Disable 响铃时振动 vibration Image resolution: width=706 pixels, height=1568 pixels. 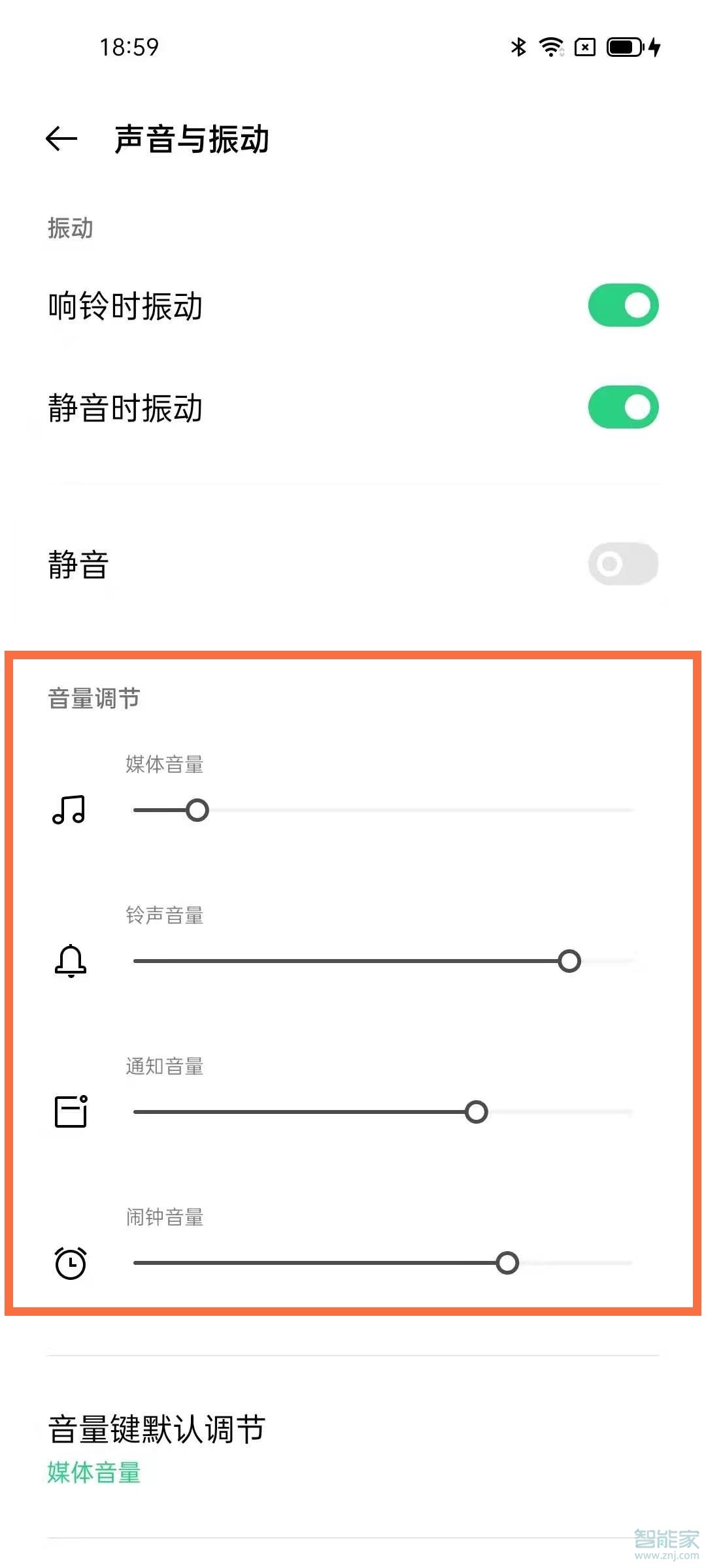click(x=622, y=305)
